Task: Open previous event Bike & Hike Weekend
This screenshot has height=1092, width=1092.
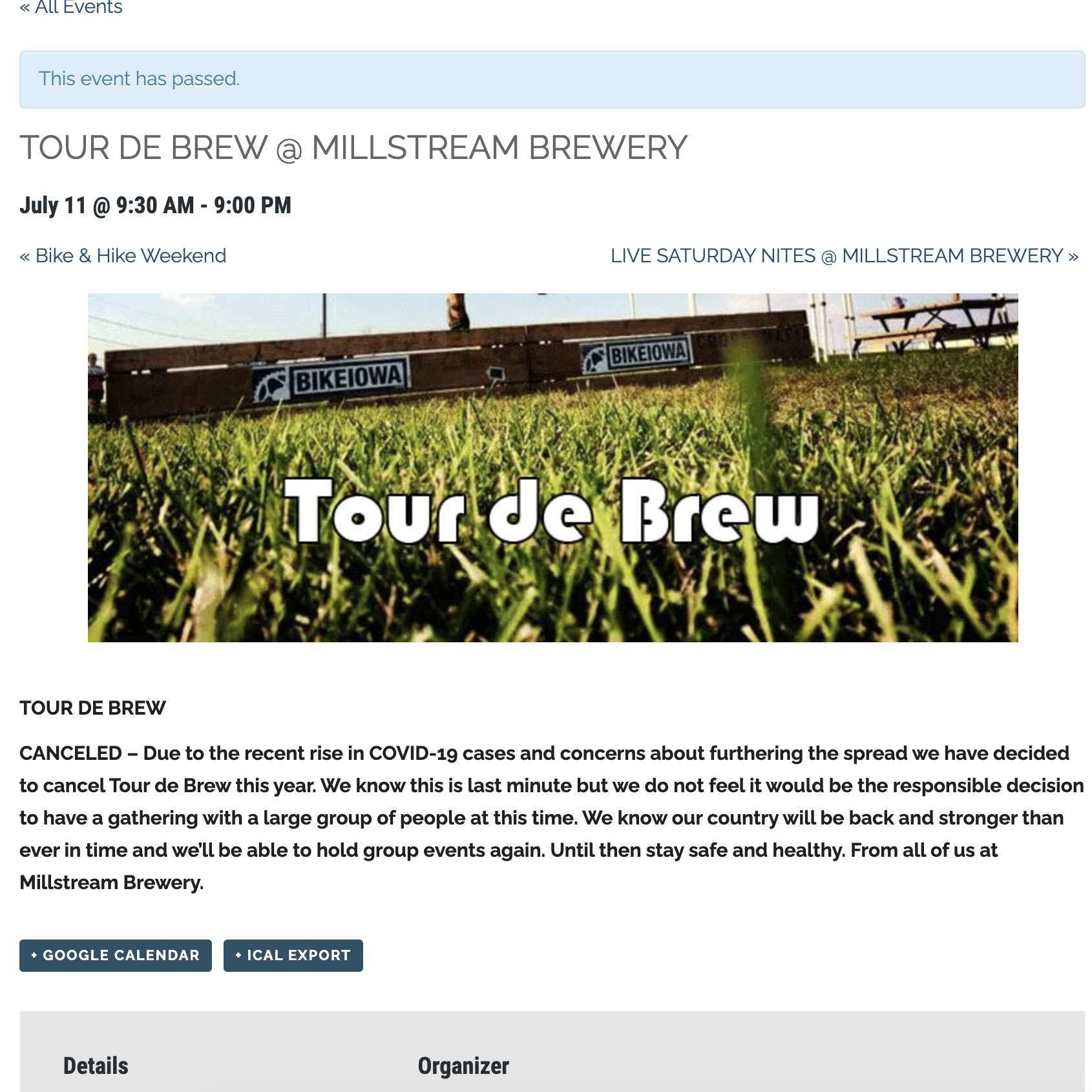Action: (x=123, y=256)
